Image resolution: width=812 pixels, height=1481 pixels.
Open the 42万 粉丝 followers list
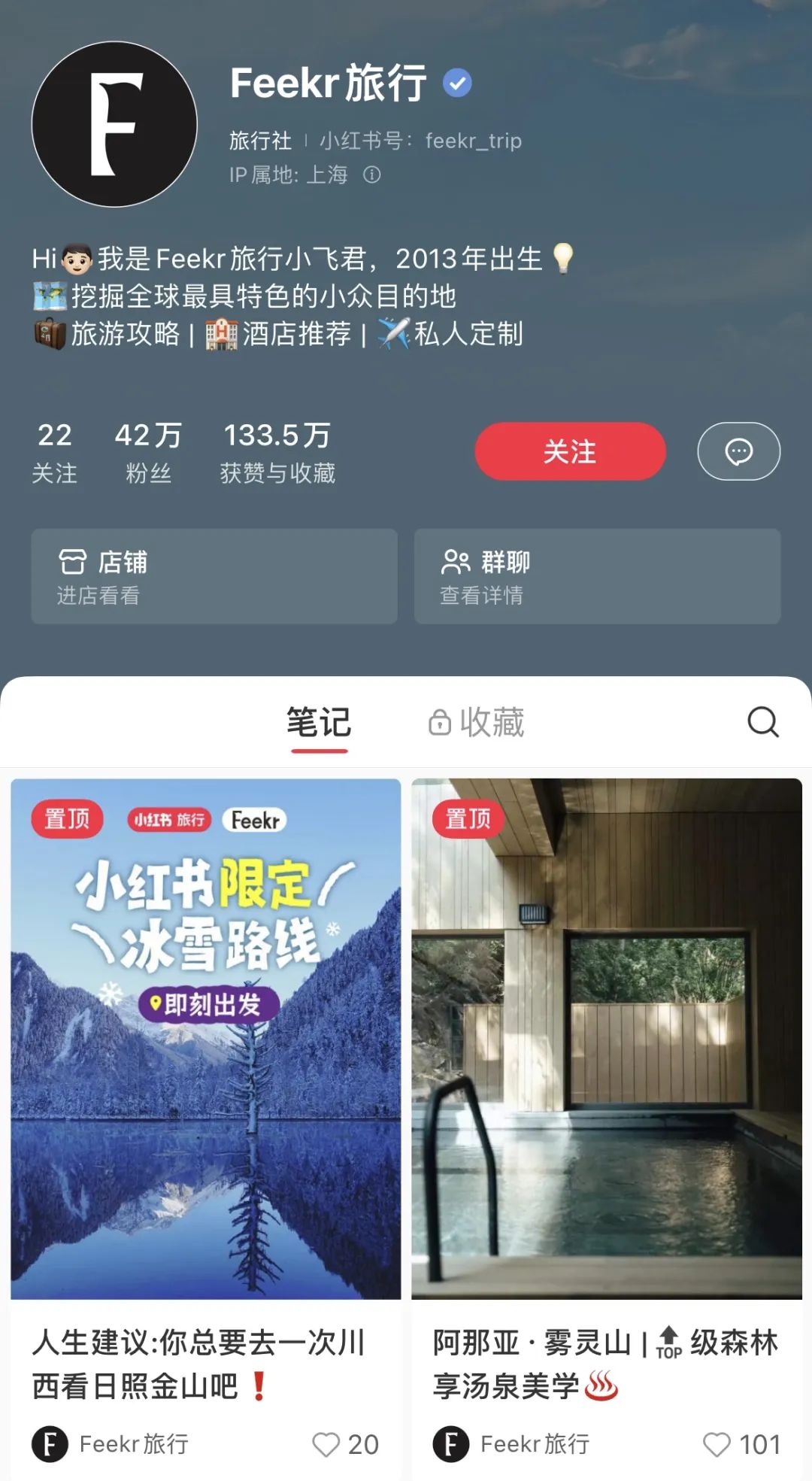point(148,452)
